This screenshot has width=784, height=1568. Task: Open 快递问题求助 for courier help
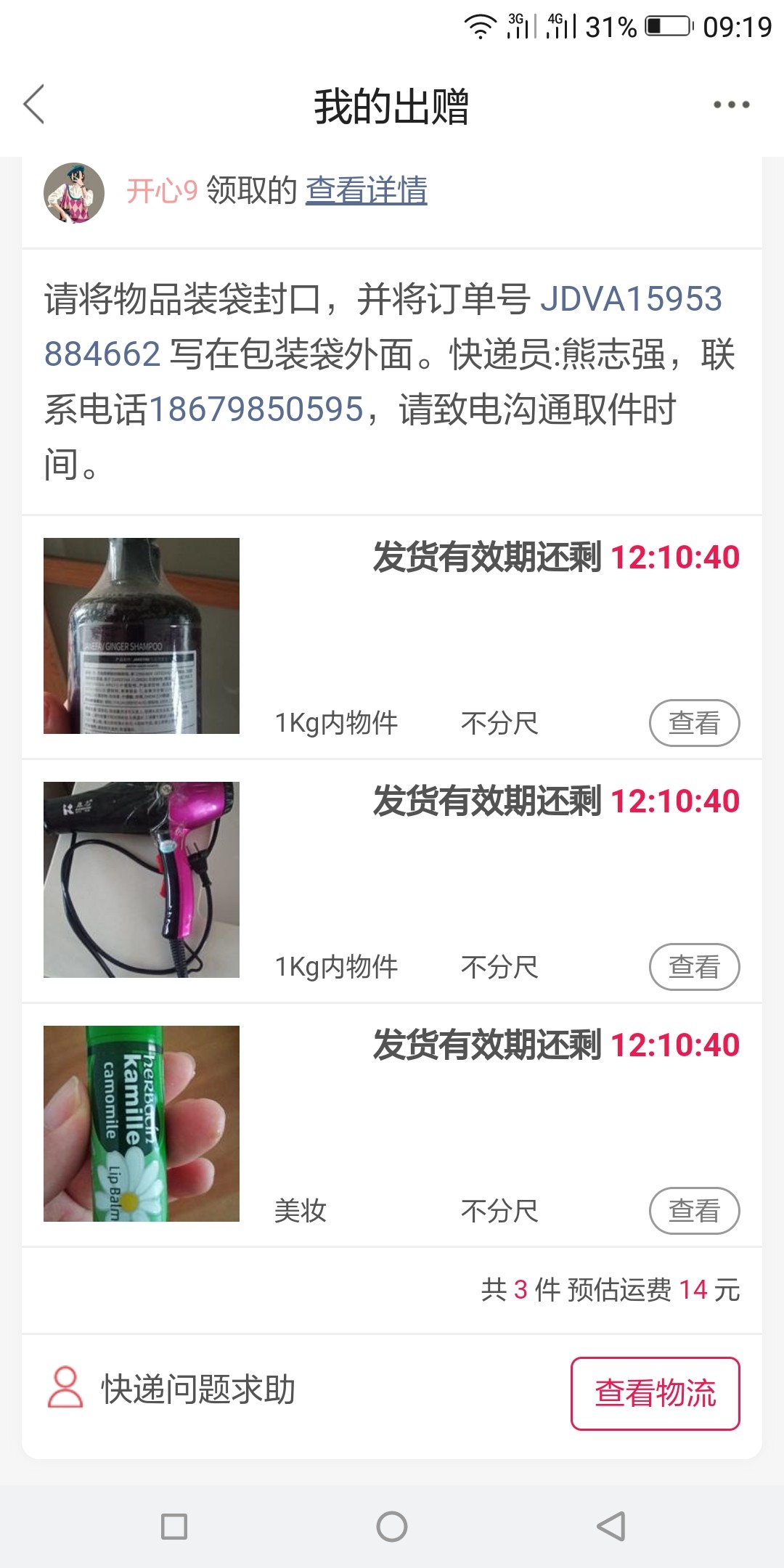point(172,1389)
